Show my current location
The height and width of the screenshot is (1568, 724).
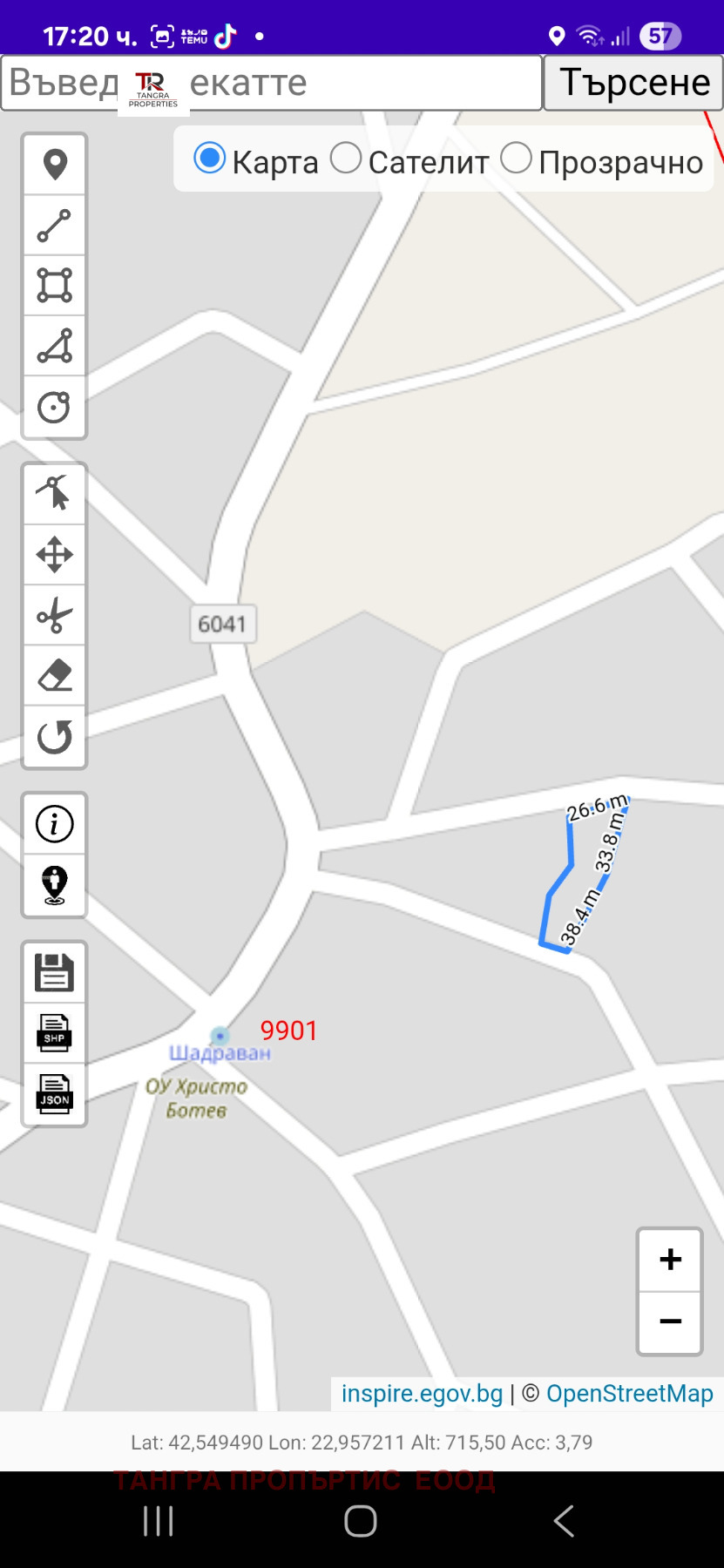pyautogui.click(x=54, y=885)
